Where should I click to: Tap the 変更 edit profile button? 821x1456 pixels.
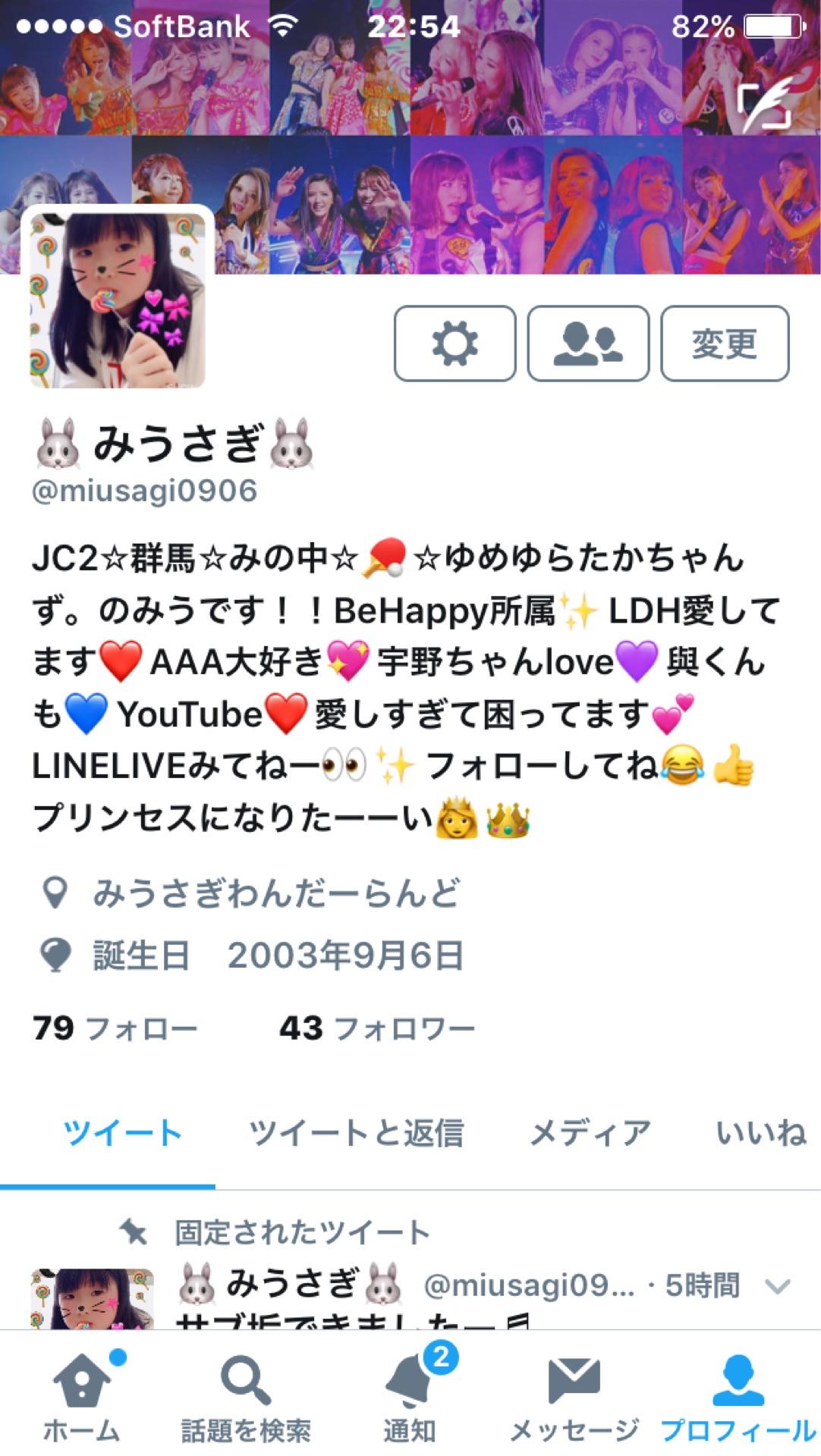pyautogui.click(x=725, y=344)
